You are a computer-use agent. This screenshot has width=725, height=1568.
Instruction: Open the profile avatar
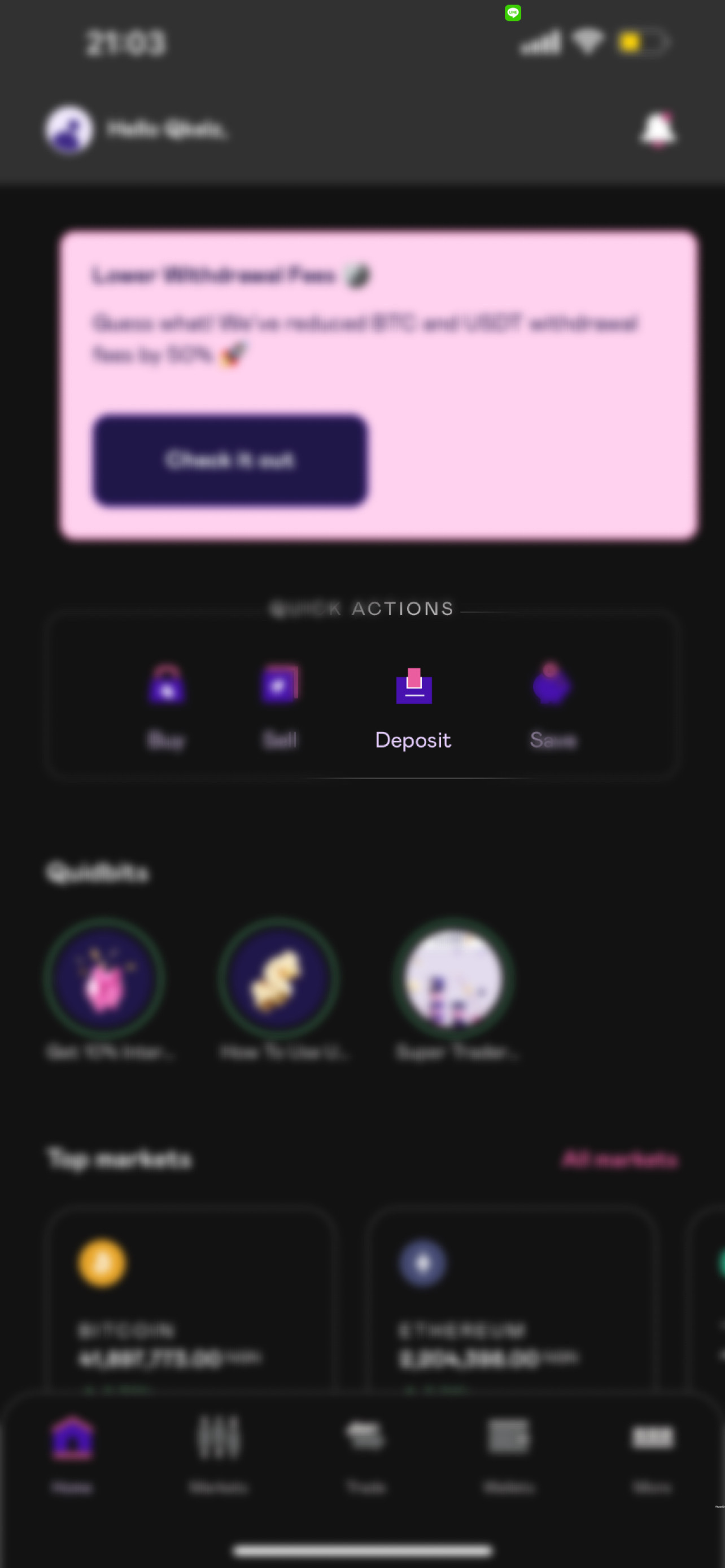point(69,129)
